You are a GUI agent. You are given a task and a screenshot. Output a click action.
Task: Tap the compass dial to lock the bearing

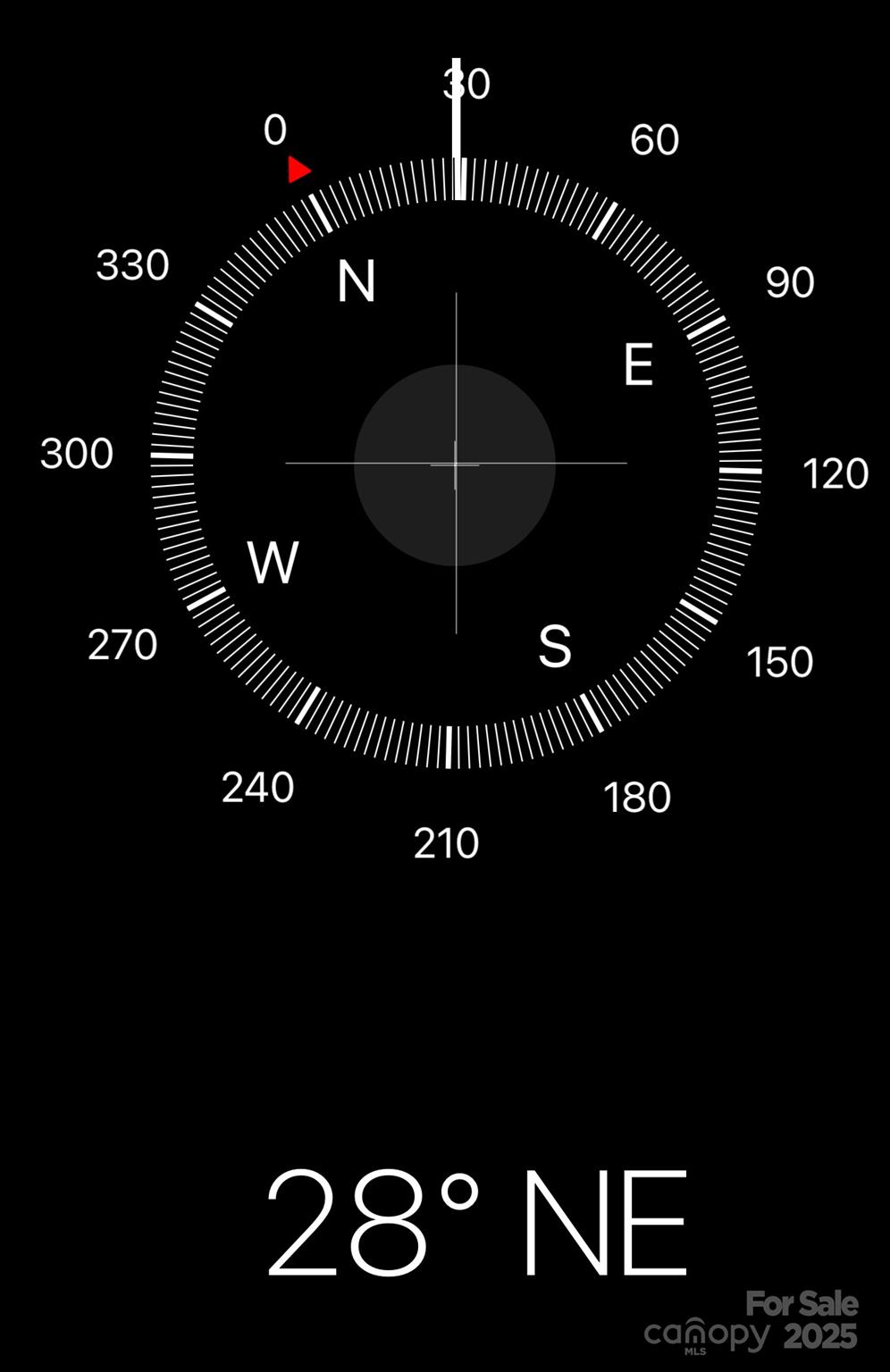coord(456,464)
